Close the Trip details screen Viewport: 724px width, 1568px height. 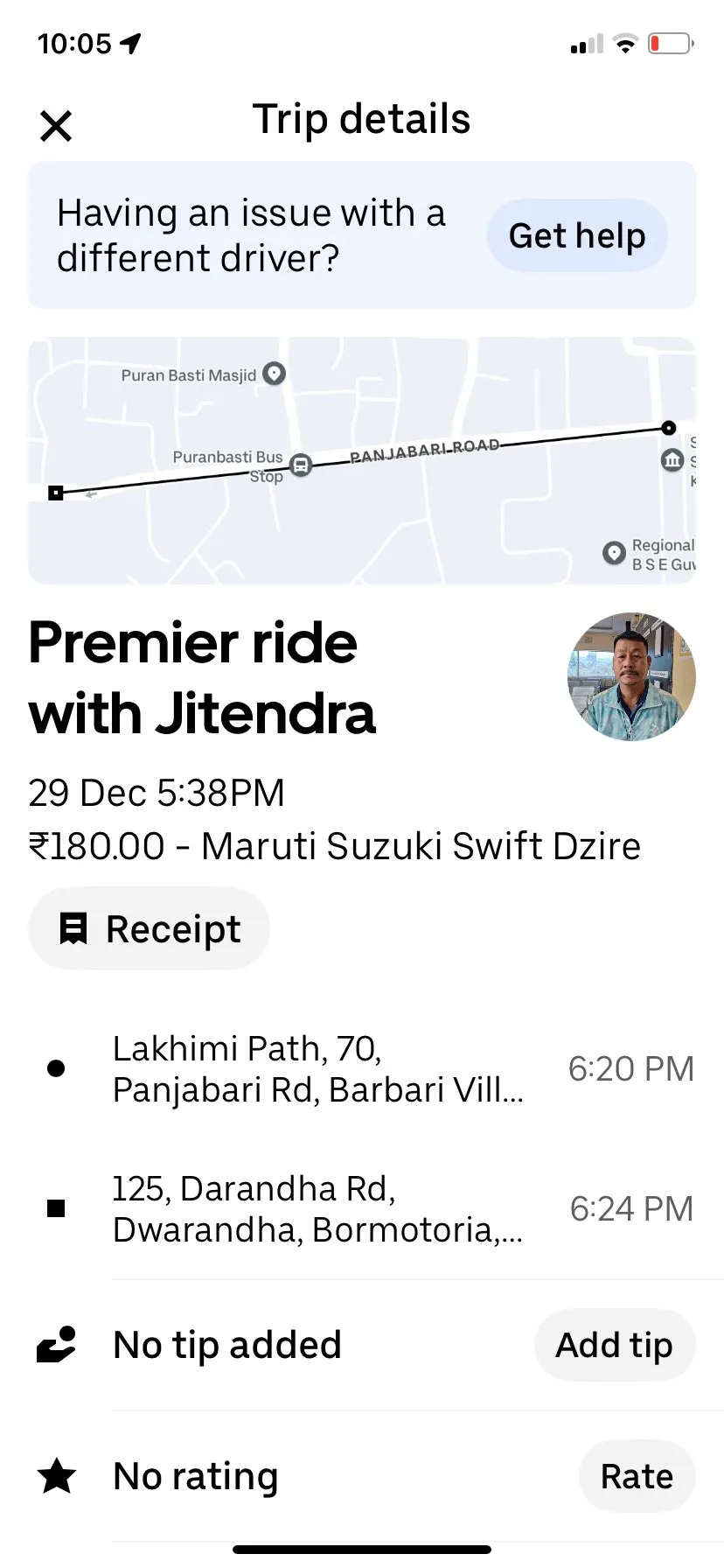pyautogui.click(x=56, y=126)
